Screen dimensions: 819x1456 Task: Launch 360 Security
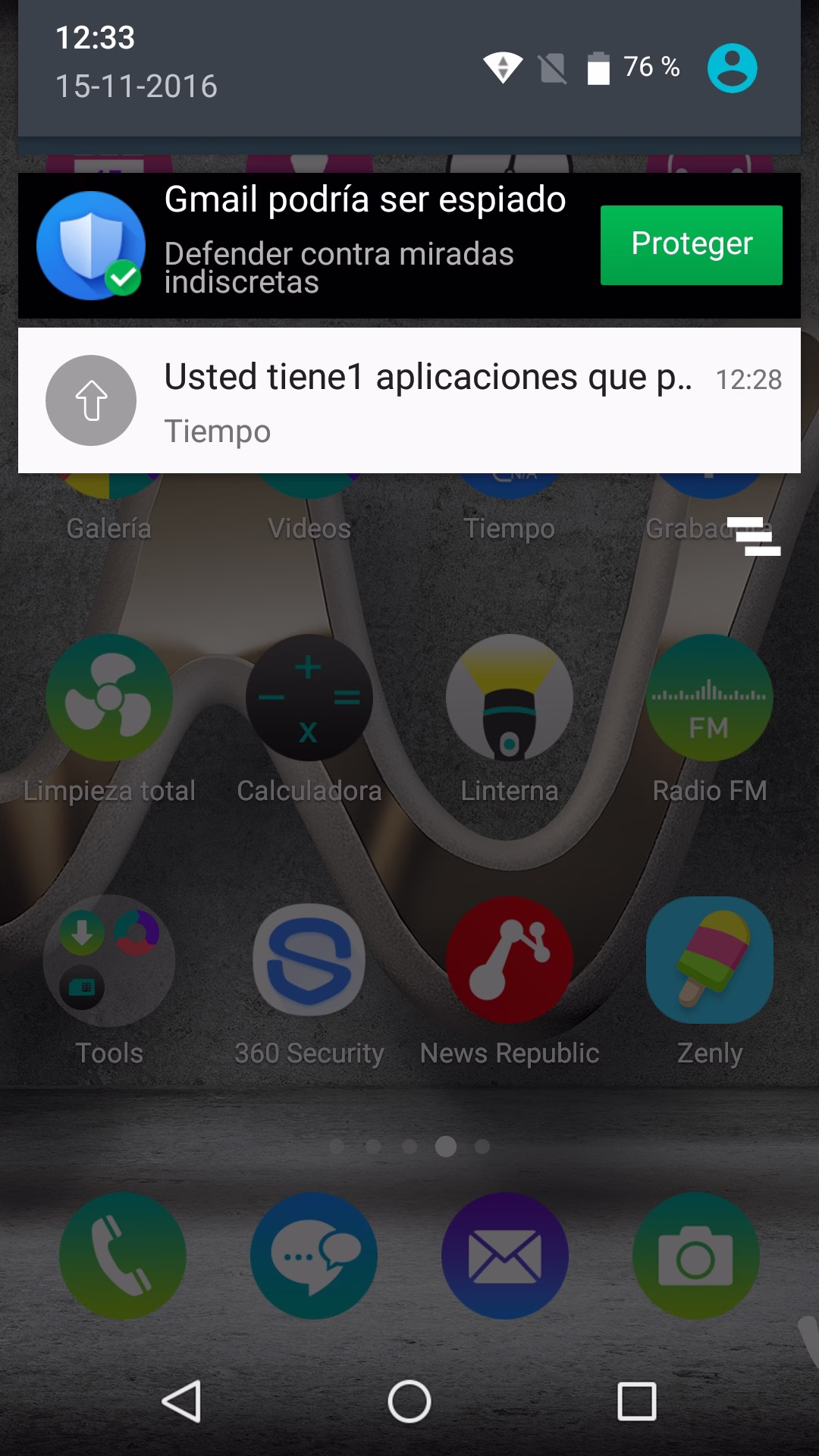pos(309,961)
